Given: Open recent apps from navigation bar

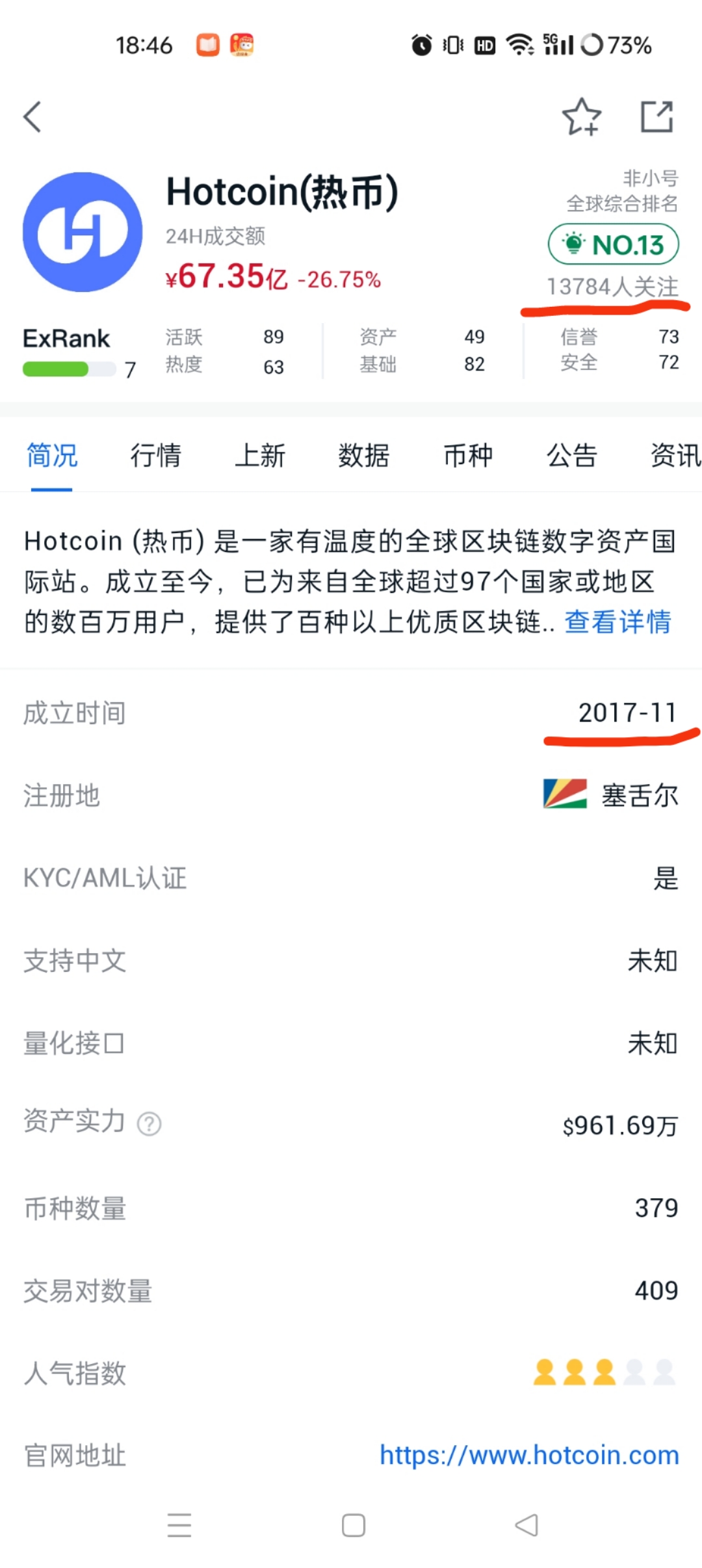Looking at the screenshot, I should (179, 1525).
